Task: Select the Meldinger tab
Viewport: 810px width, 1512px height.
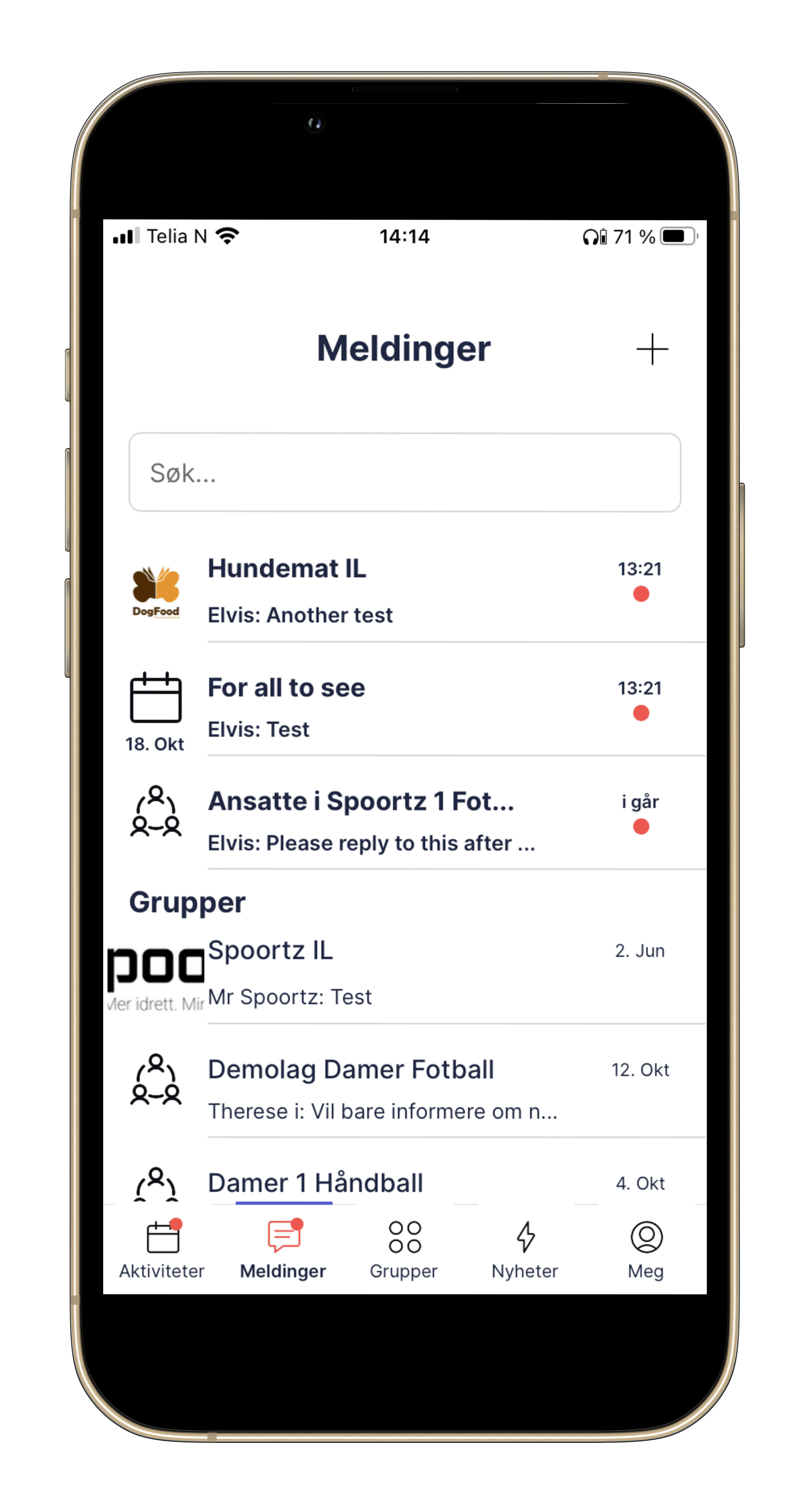Action: [x=283, y=1250]
